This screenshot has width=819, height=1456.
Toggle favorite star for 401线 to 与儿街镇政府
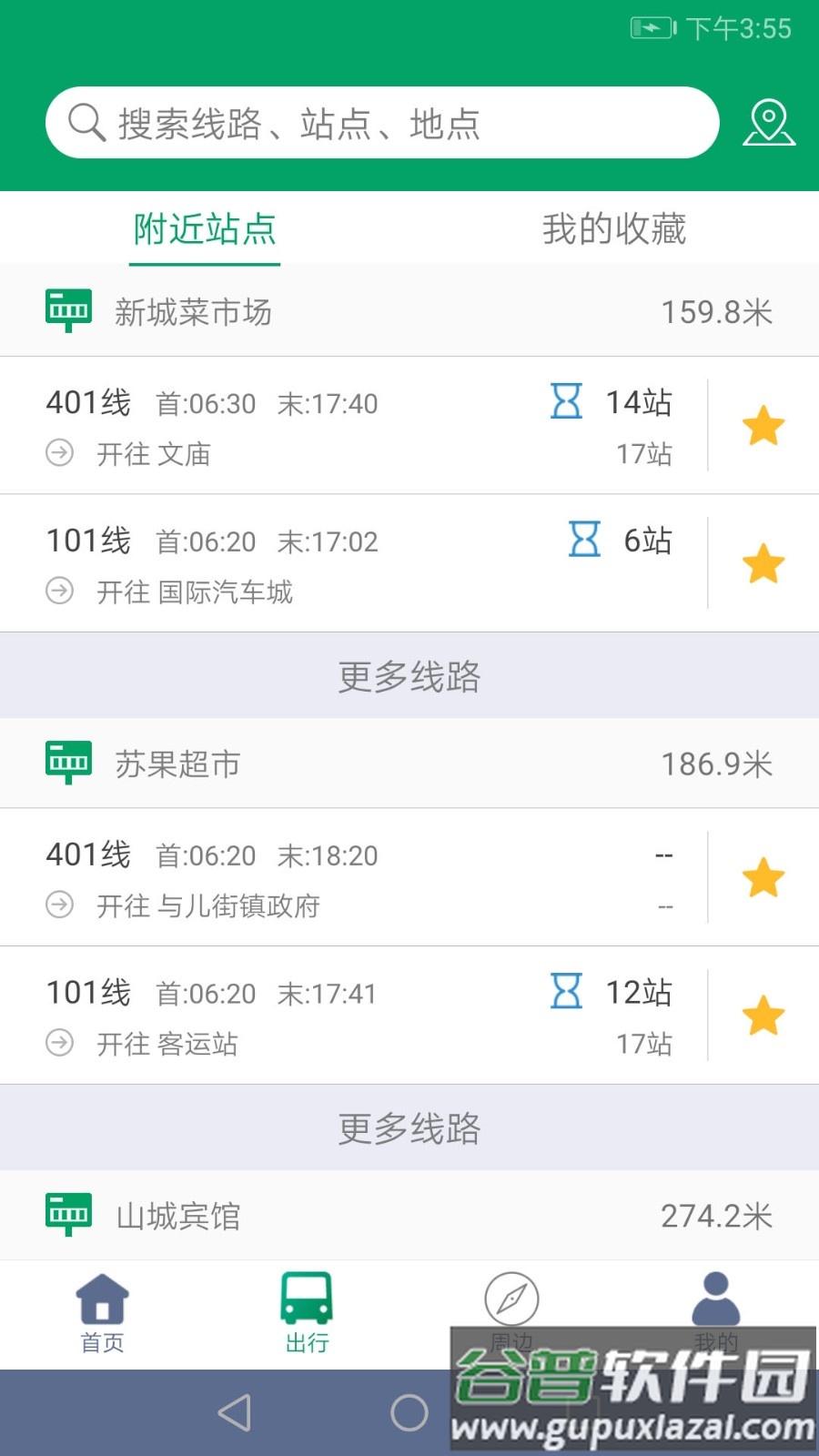[763, 878]
